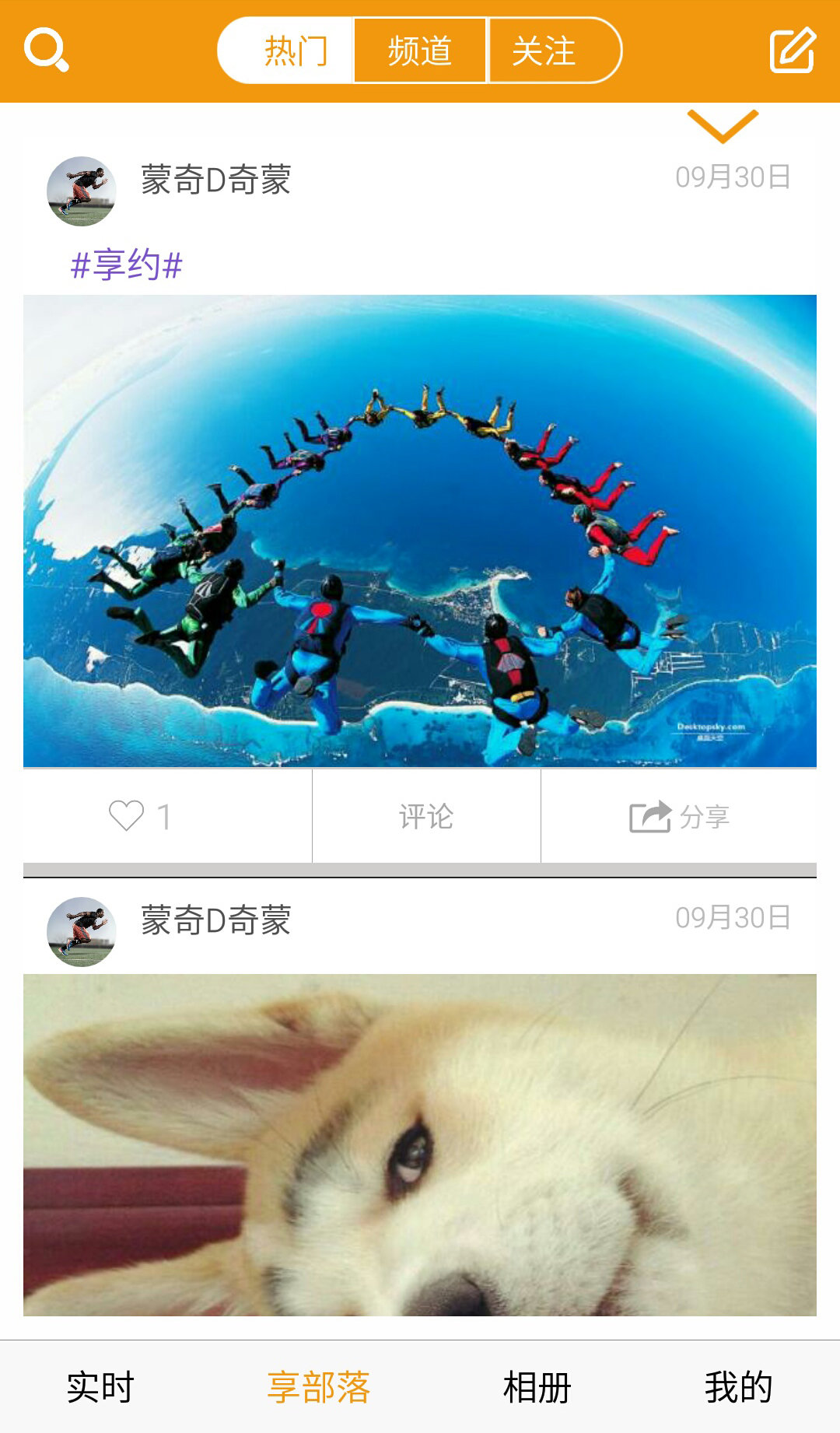Open the #享约# hashtag link
The height and width of the screenshot is (1433, 840).
click(x=127, y=265)
